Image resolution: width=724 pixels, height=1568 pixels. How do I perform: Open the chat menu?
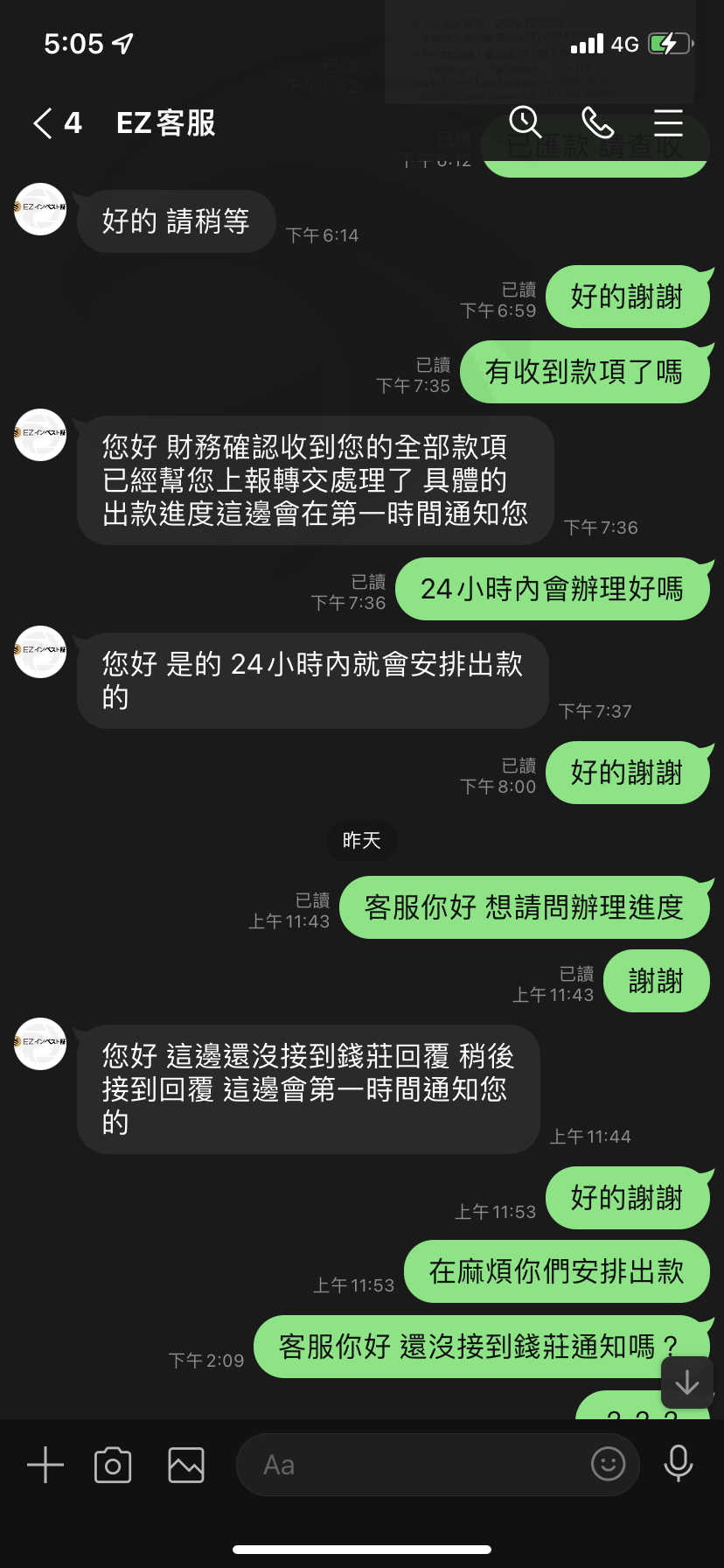668,123
